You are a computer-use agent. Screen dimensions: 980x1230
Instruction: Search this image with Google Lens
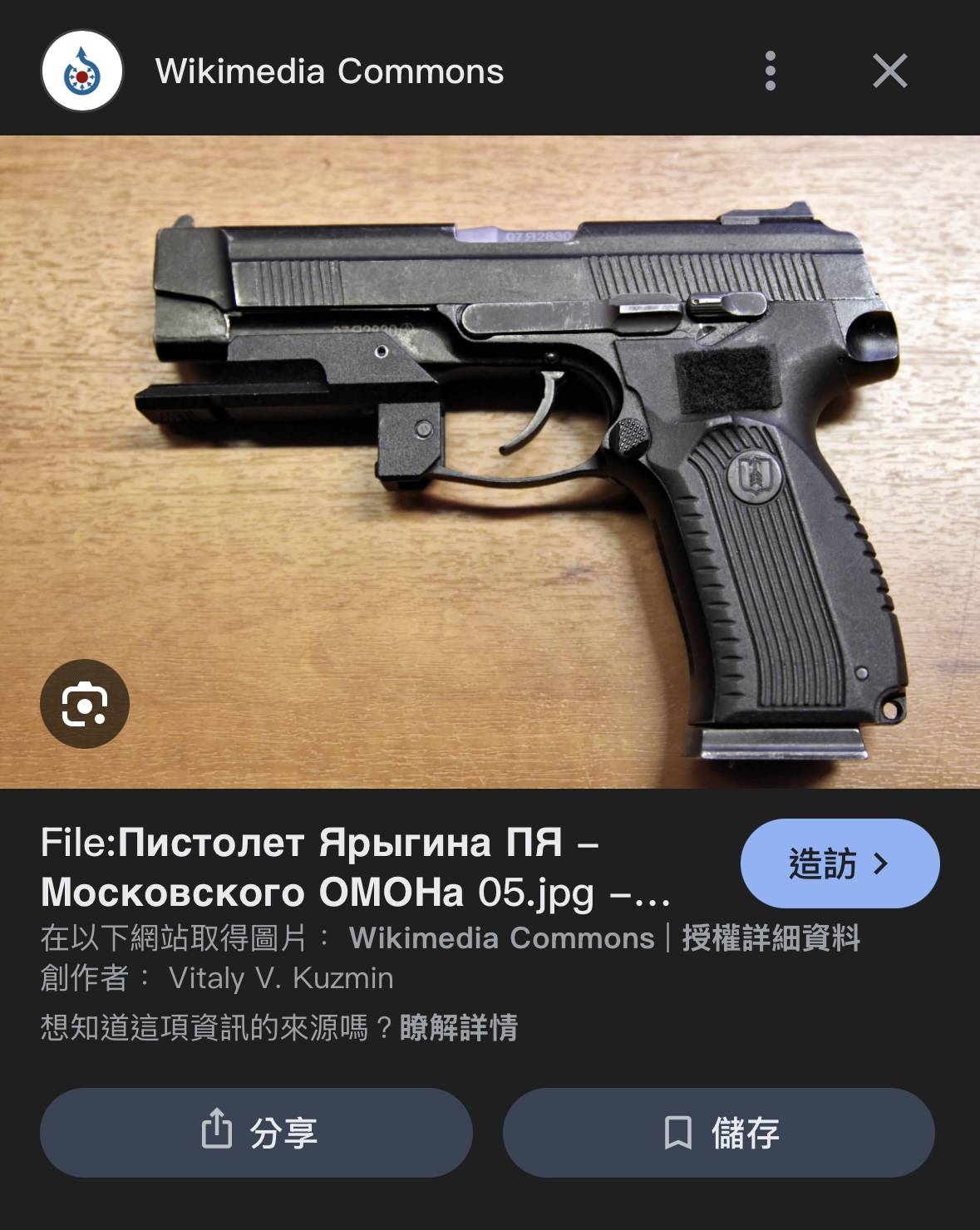coord(85,704)
